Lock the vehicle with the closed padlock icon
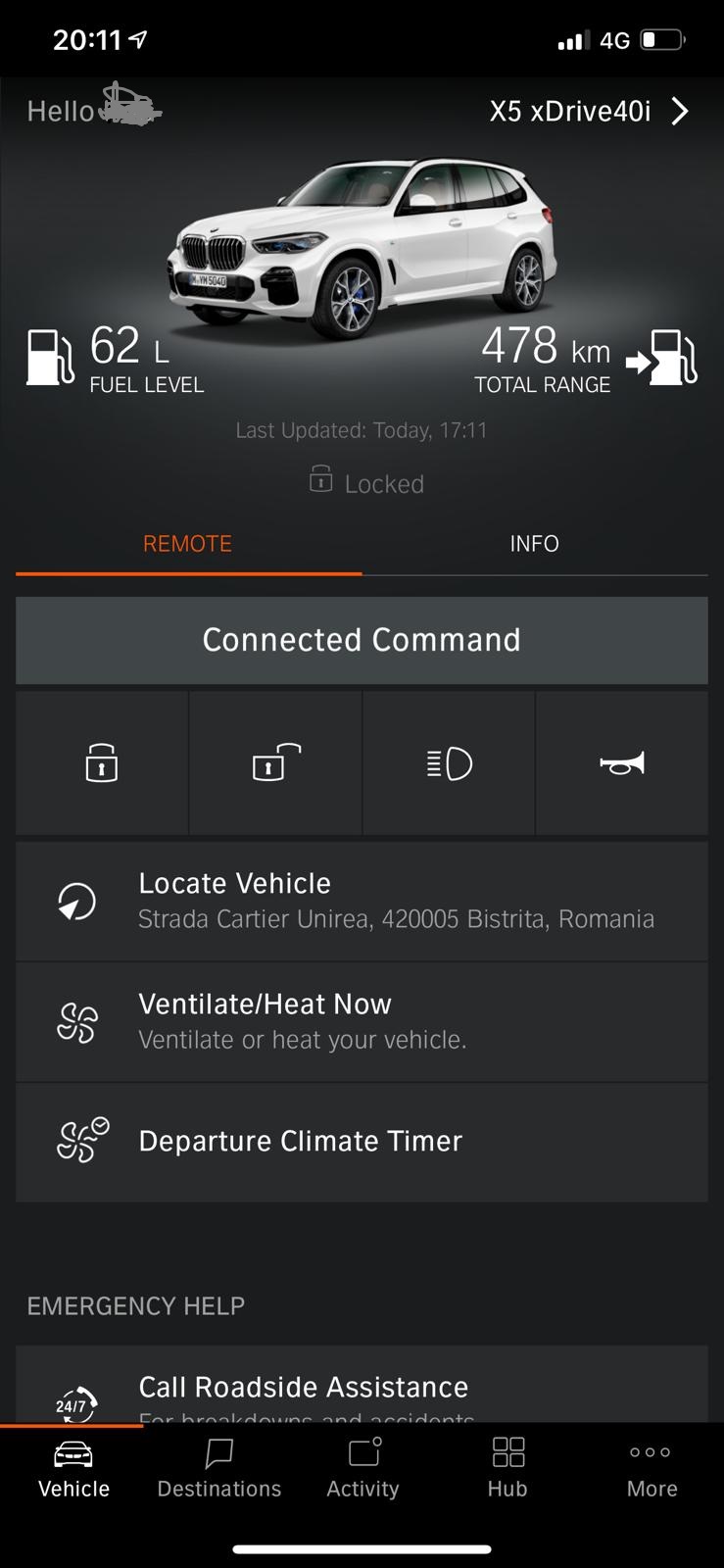The height and width of the screenshot is (1568, 724). pyautogui.click(x=102, y=763)
